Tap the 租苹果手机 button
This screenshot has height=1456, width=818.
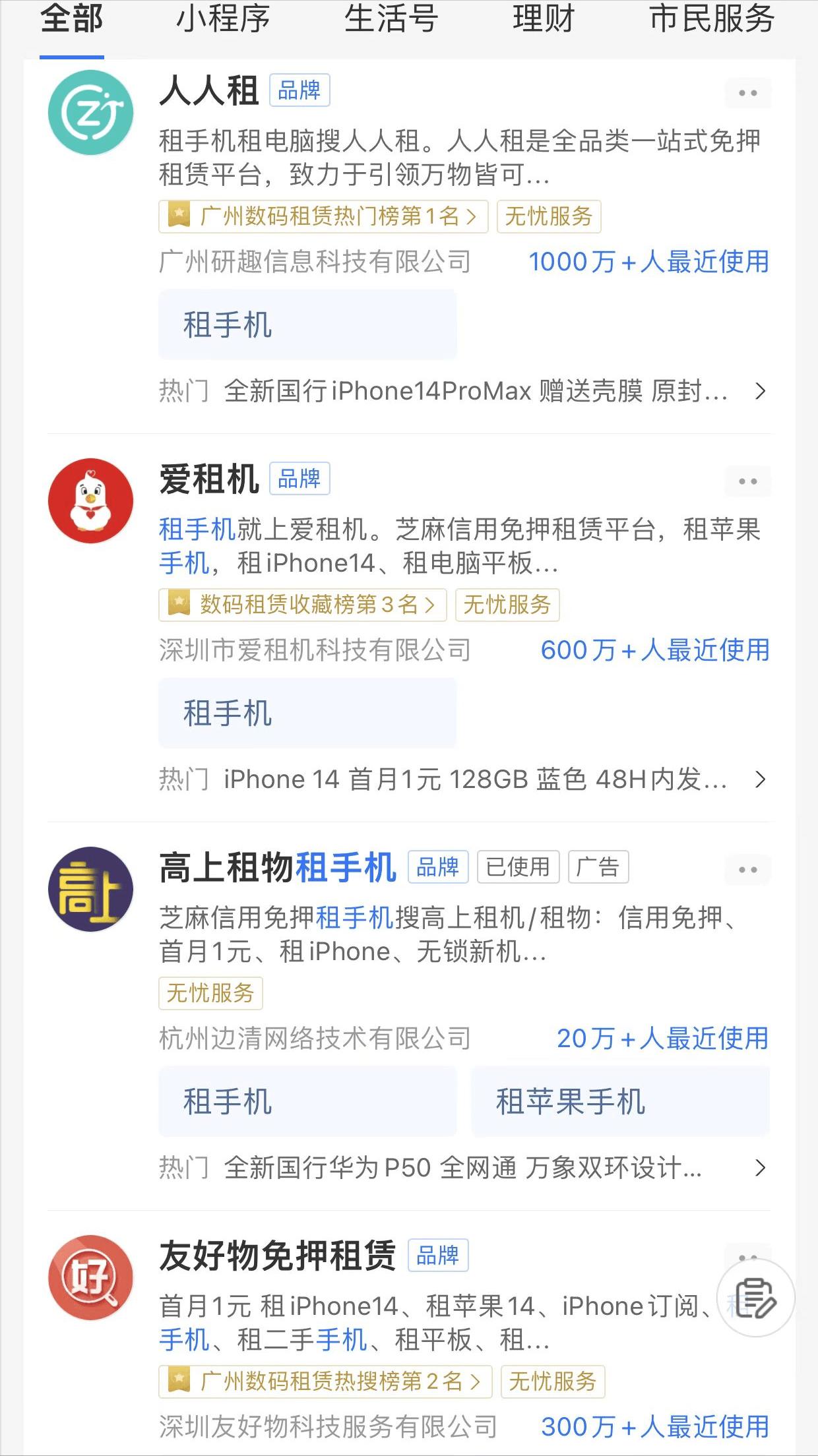(x=619, y=1101)
